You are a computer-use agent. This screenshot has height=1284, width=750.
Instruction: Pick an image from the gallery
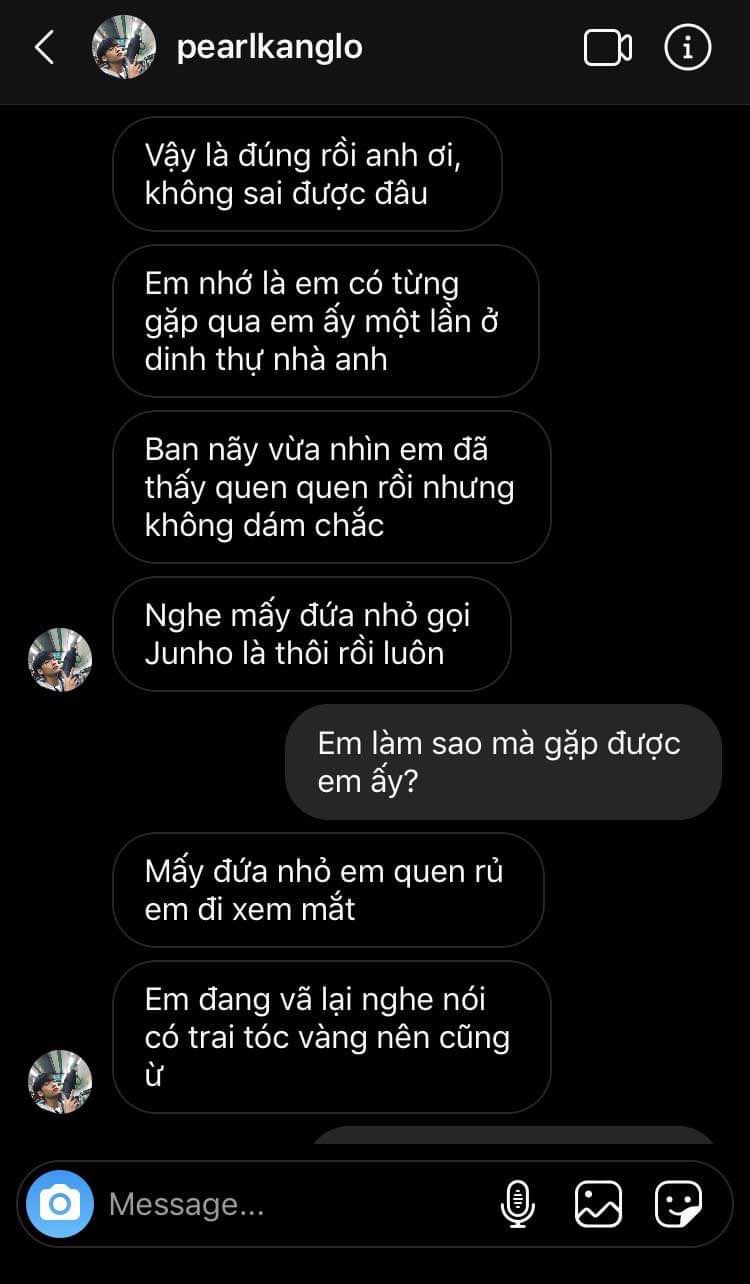(x=598, y=1204)
